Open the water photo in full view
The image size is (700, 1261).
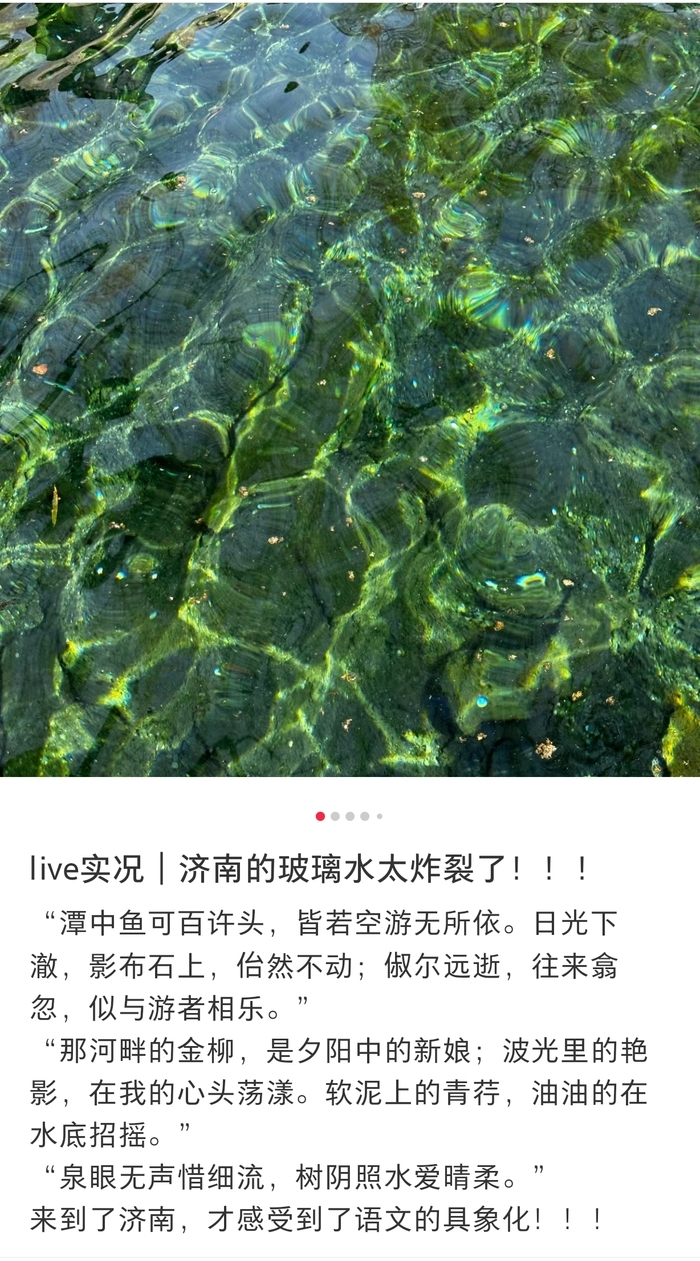350,390
